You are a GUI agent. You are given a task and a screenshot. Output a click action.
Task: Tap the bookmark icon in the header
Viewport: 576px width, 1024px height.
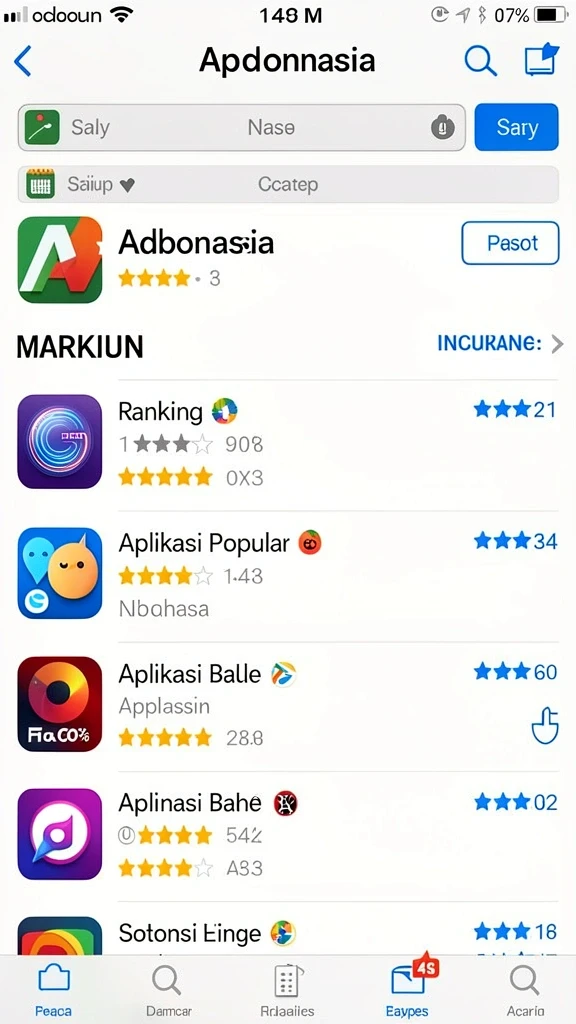[541, 59]
